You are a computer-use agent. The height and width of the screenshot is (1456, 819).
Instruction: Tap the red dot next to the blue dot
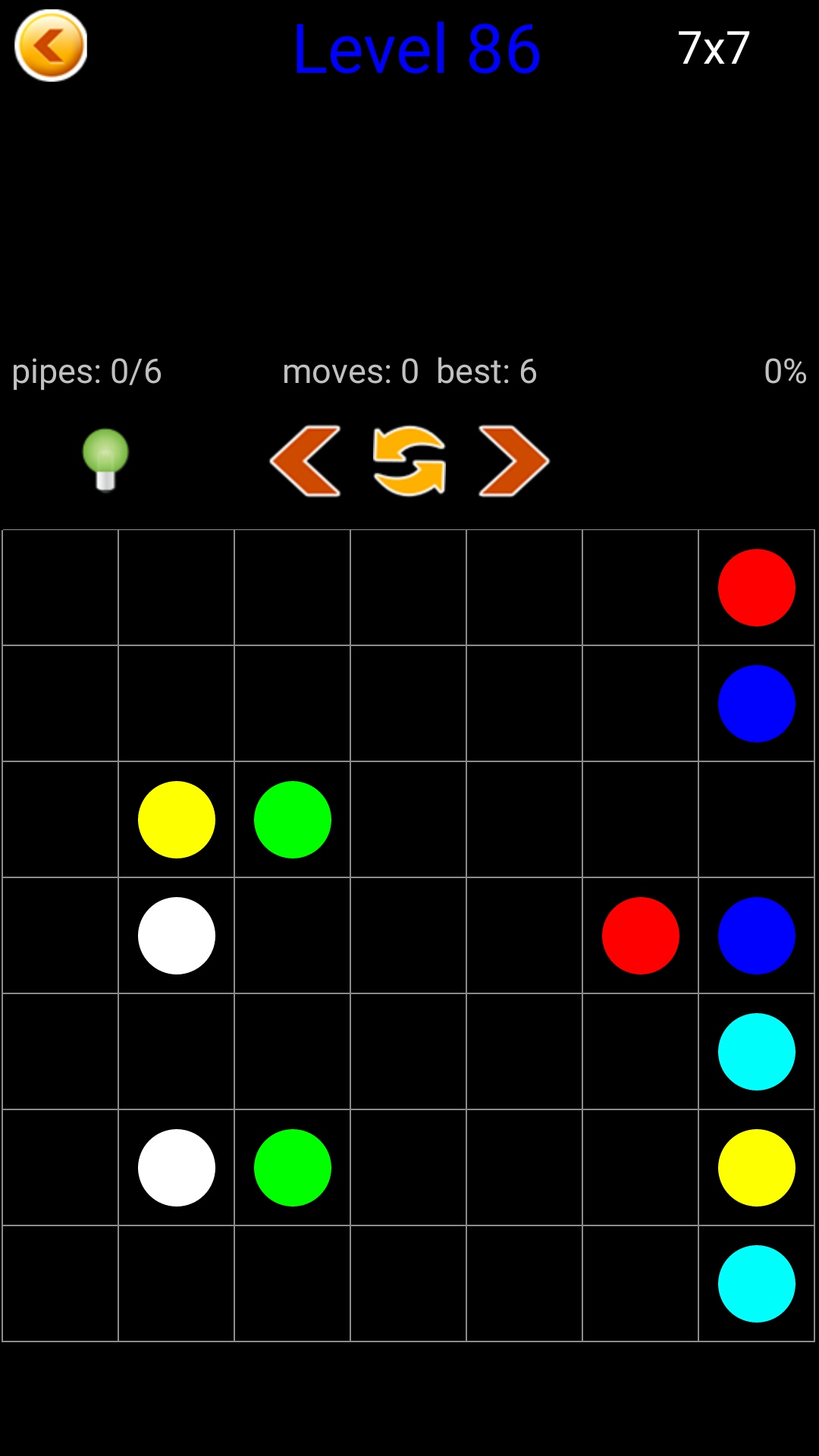[x=641, y=936]
